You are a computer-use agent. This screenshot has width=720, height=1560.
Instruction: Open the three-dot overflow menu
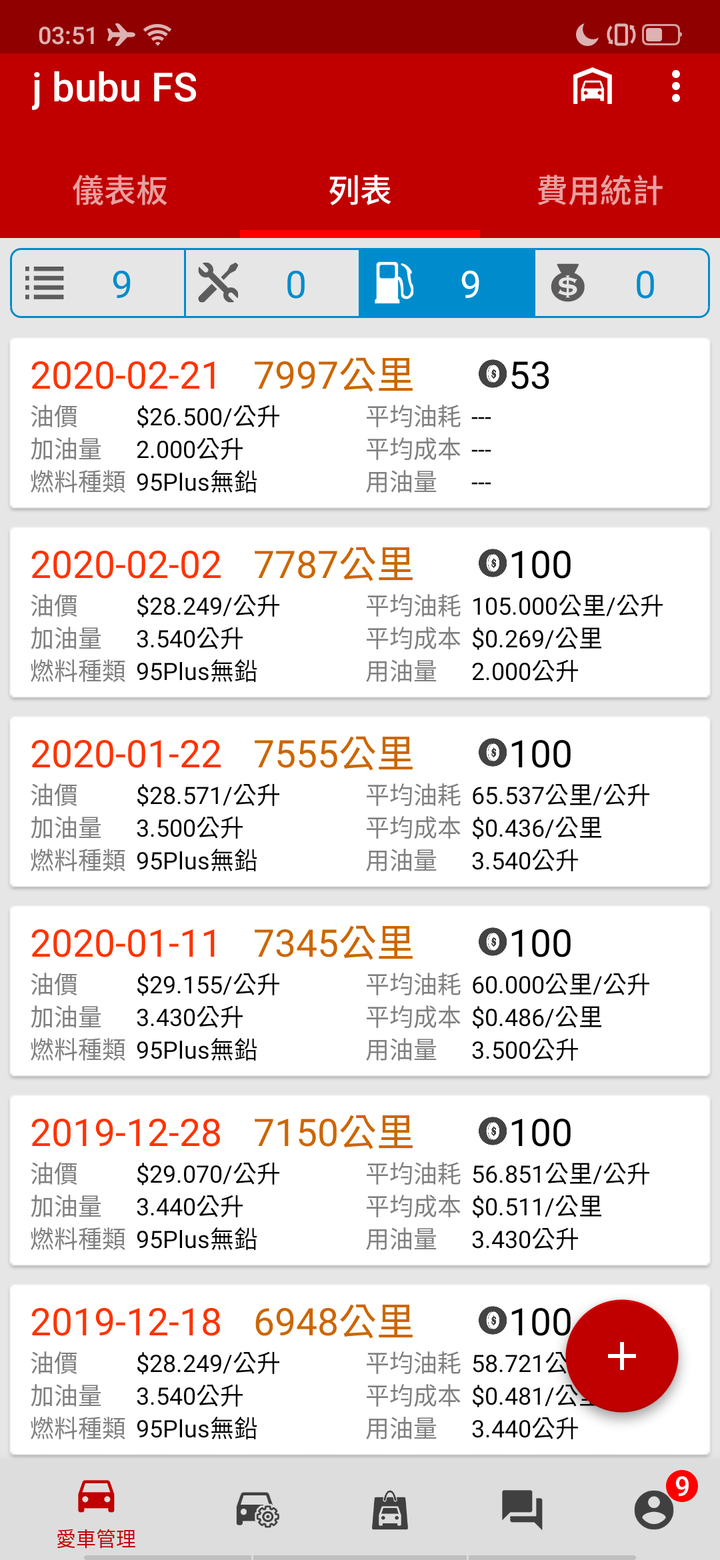click(x=676, y=87)
